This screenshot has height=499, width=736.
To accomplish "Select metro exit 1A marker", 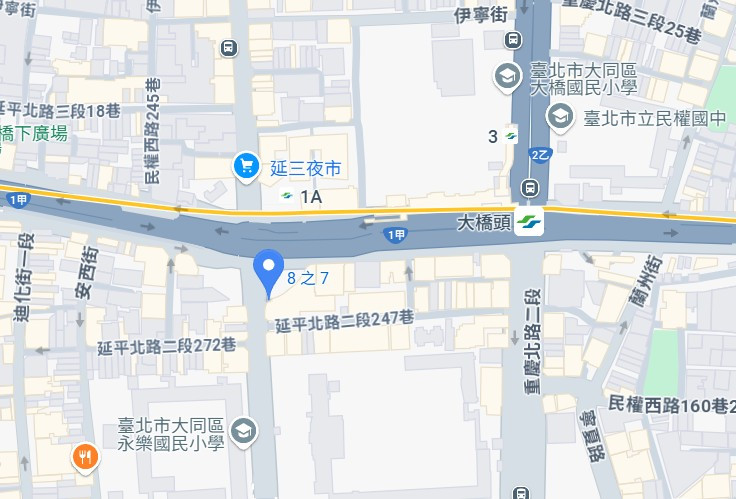I will pyautogui.click(x=287, y=197).
